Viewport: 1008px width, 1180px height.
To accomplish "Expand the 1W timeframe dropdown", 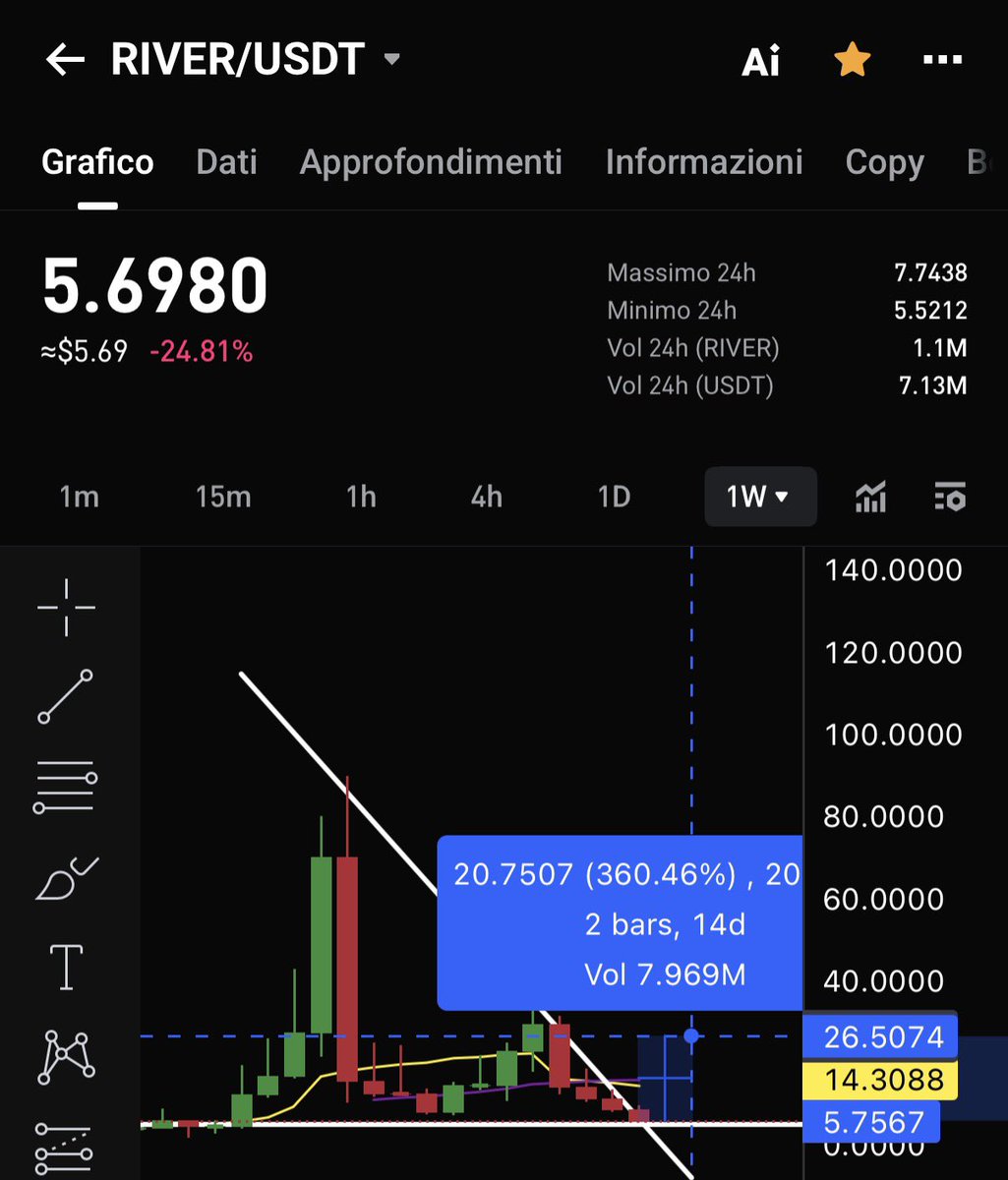I will click(759, 497).
